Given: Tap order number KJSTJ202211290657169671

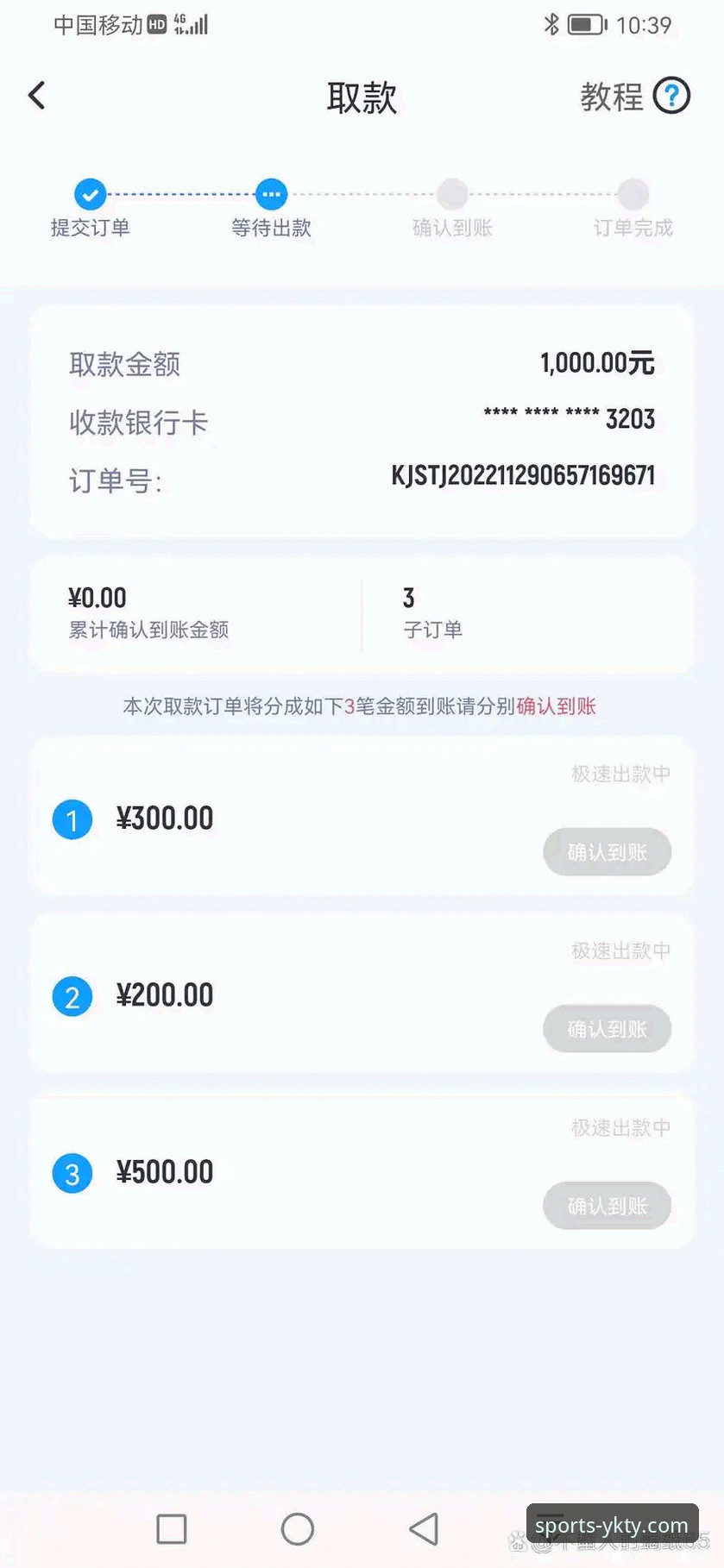Looking at the screenshot, I should 521,474.
